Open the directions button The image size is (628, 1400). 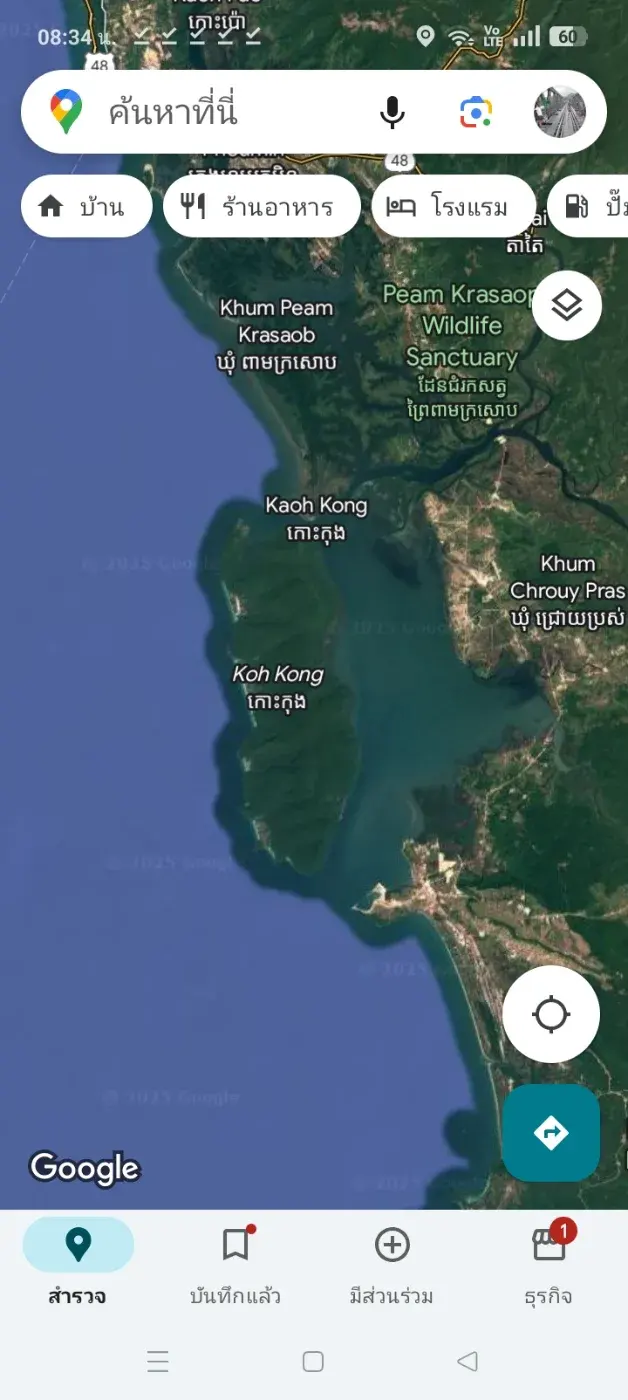pos(551,1133)
